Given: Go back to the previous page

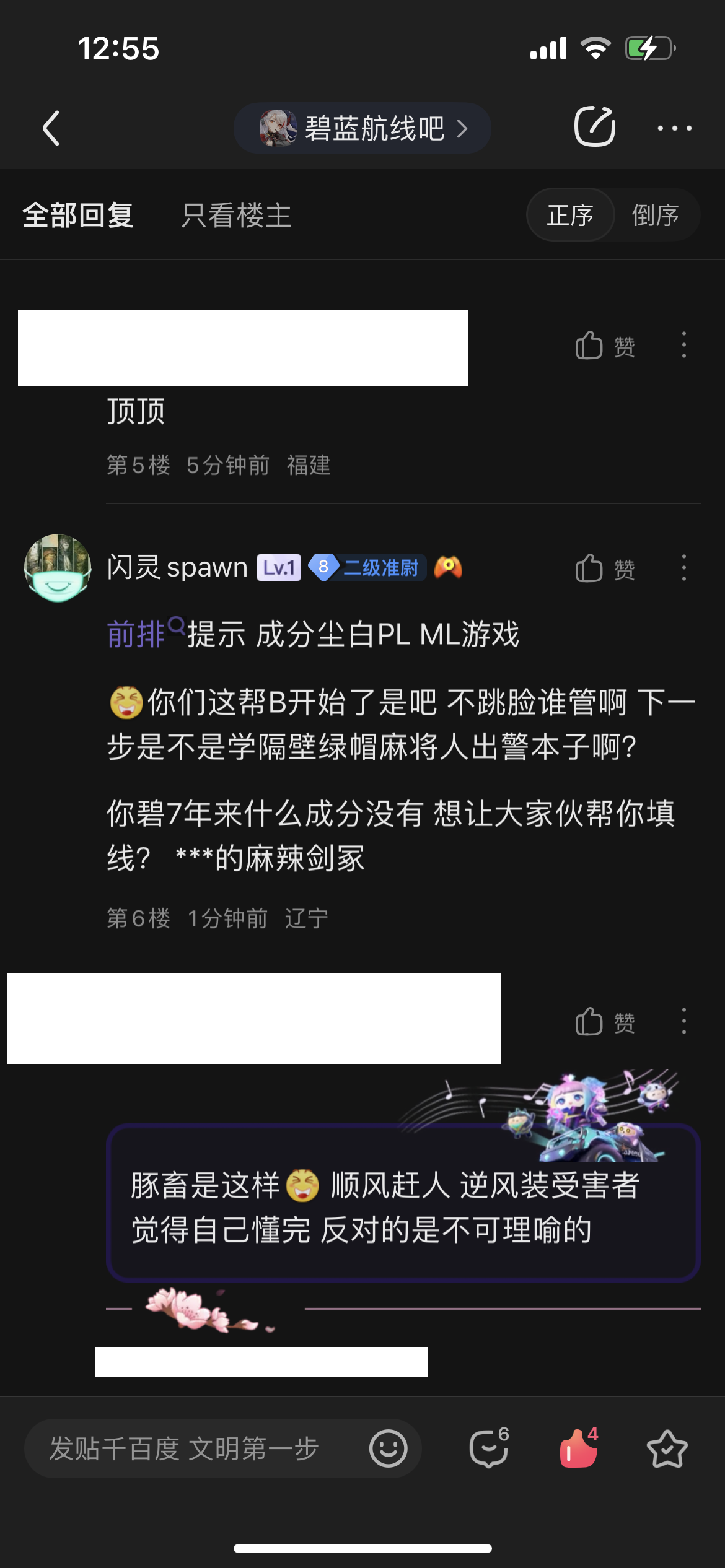Looking at the screenshot, I should [x=51, y=128].
